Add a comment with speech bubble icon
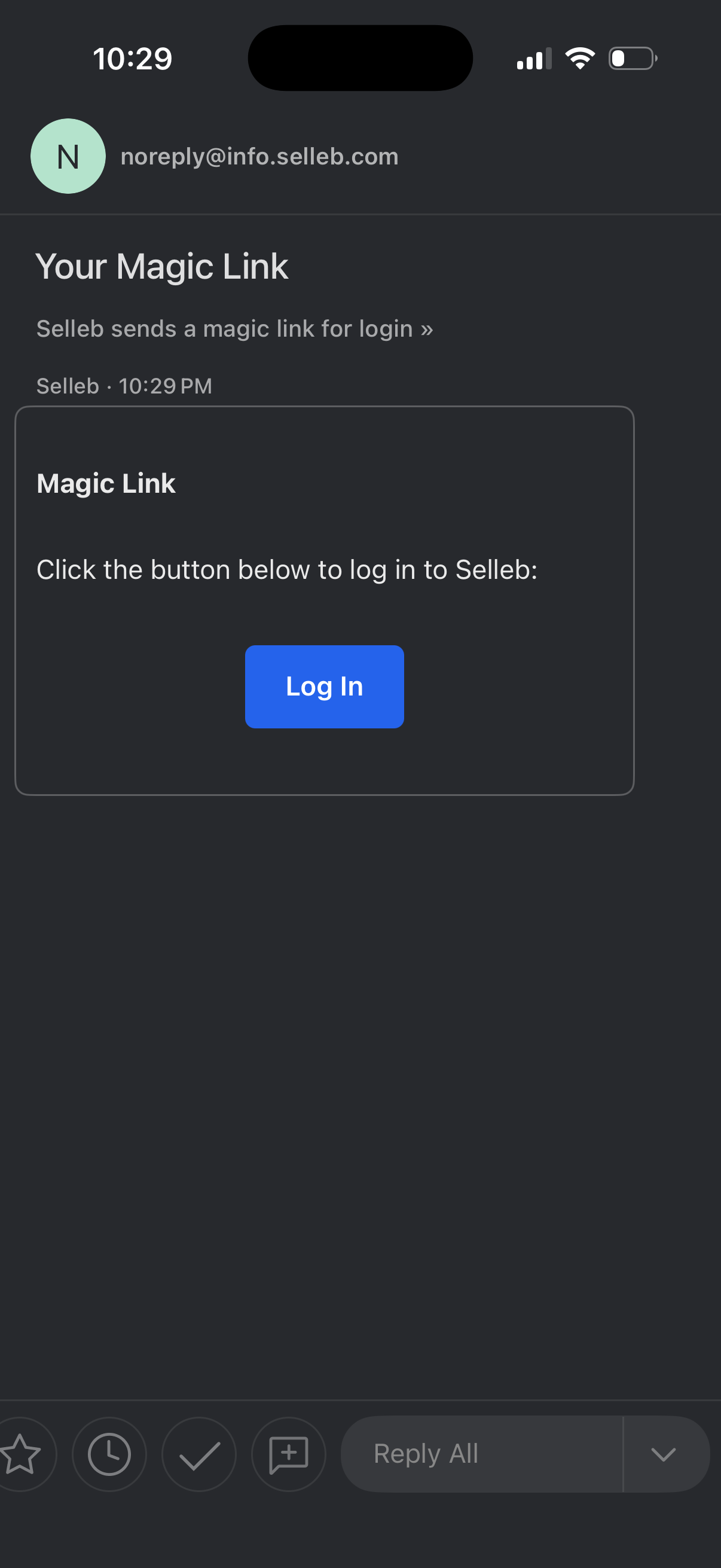The image size is (721, 1568). [288, 1454]
